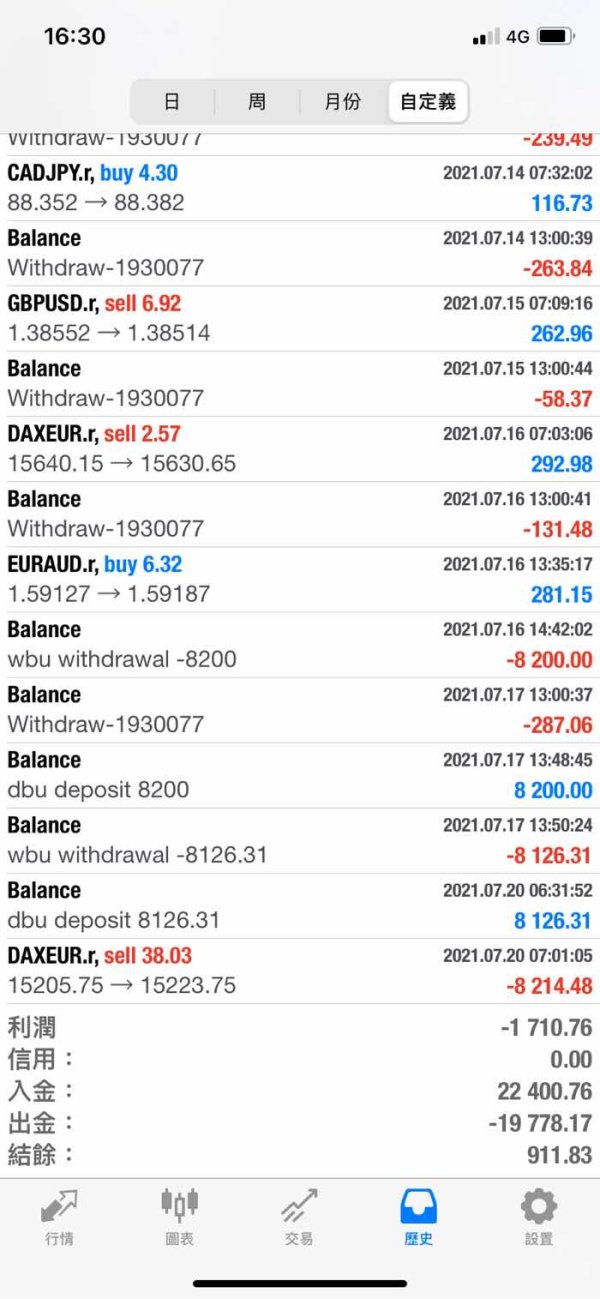This screenshot has height=1299, width=600.
Task: Expand the GBPUSD.r sell 6.92 trade
Action: click(x=300, y=319)
